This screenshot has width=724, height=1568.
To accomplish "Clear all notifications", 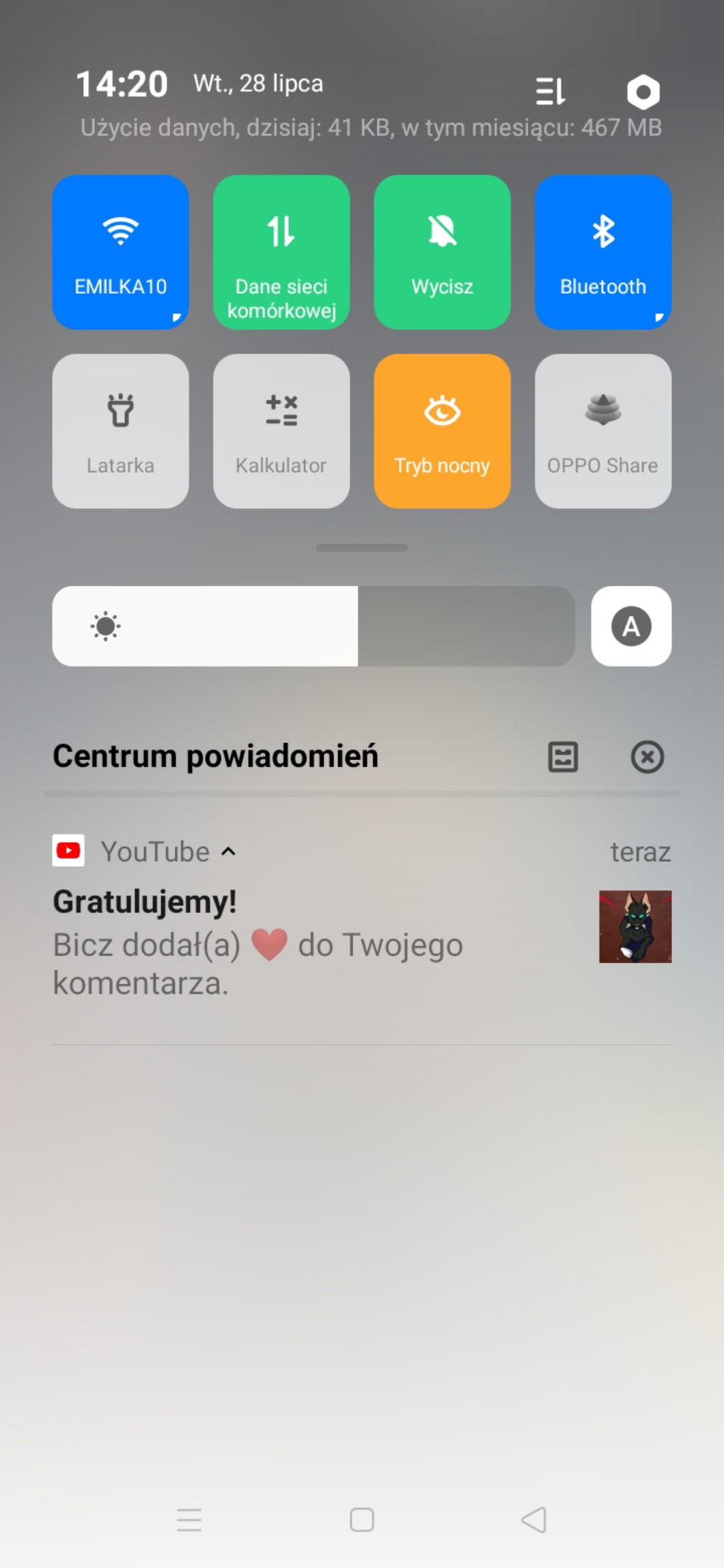I will click(647, 757).
